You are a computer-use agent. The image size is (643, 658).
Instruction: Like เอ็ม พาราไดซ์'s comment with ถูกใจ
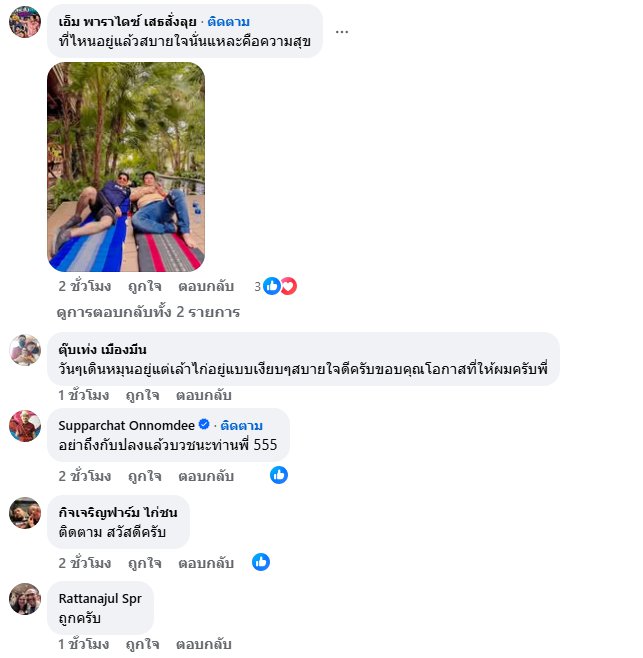(x=144, y=286)
